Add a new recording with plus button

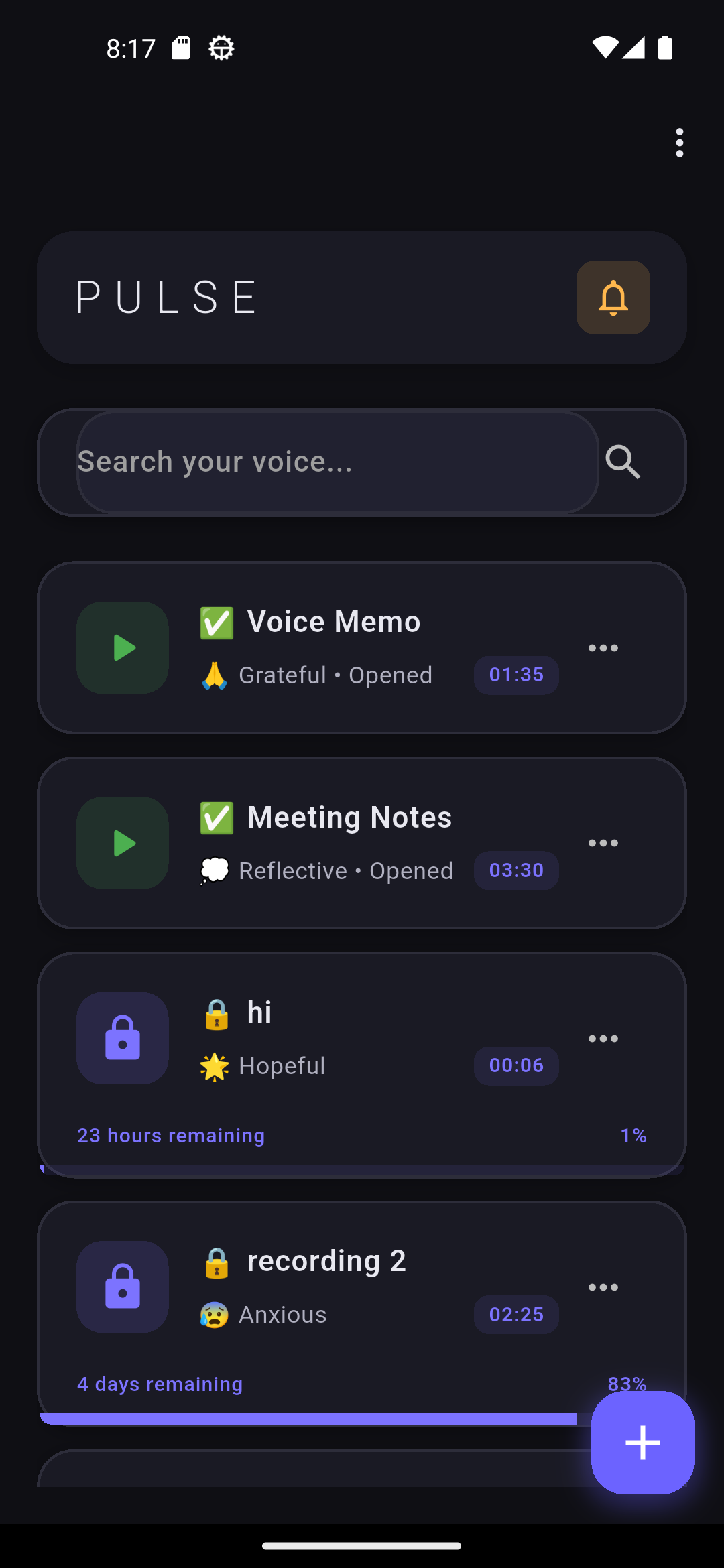(x=642, y=1442)
